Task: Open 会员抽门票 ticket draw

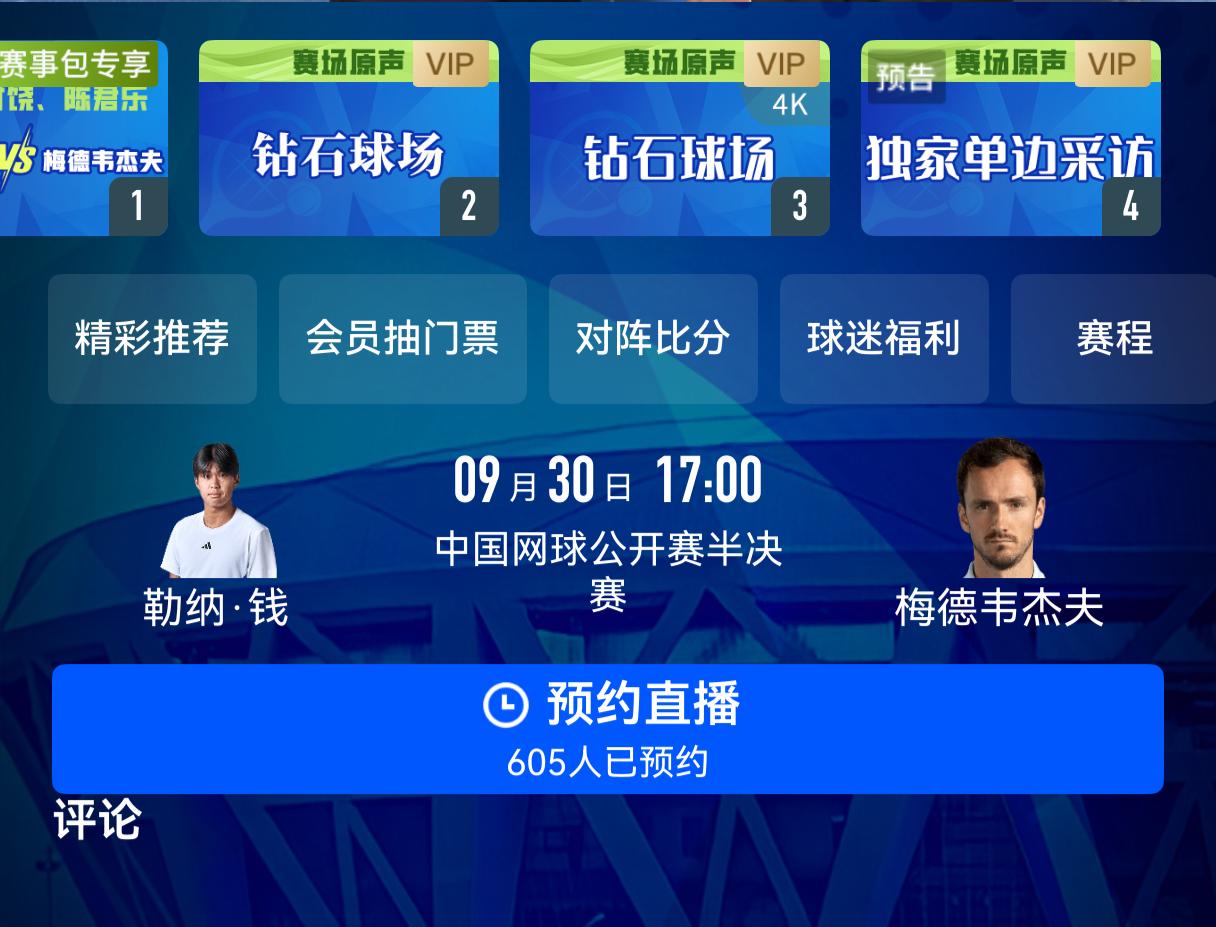Action: pos(402,339)
